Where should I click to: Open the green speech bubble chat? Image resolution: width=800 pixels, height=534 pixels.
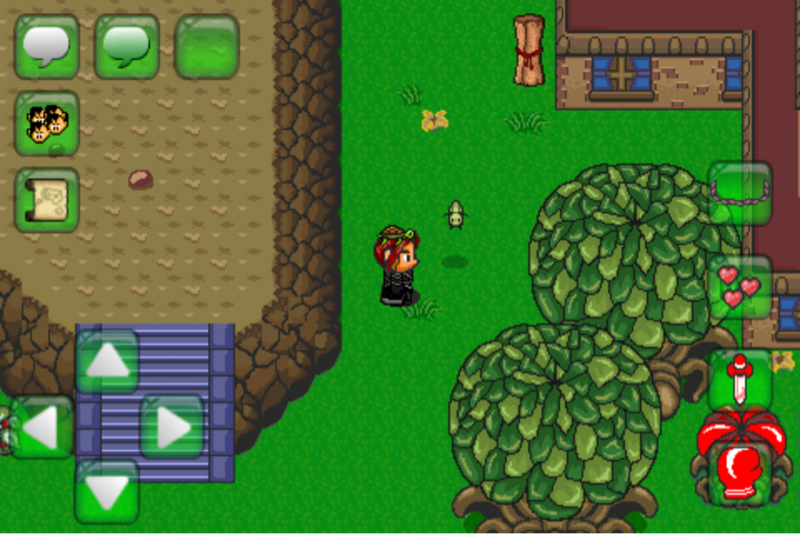pyautogui.click(x=127, y=46)
